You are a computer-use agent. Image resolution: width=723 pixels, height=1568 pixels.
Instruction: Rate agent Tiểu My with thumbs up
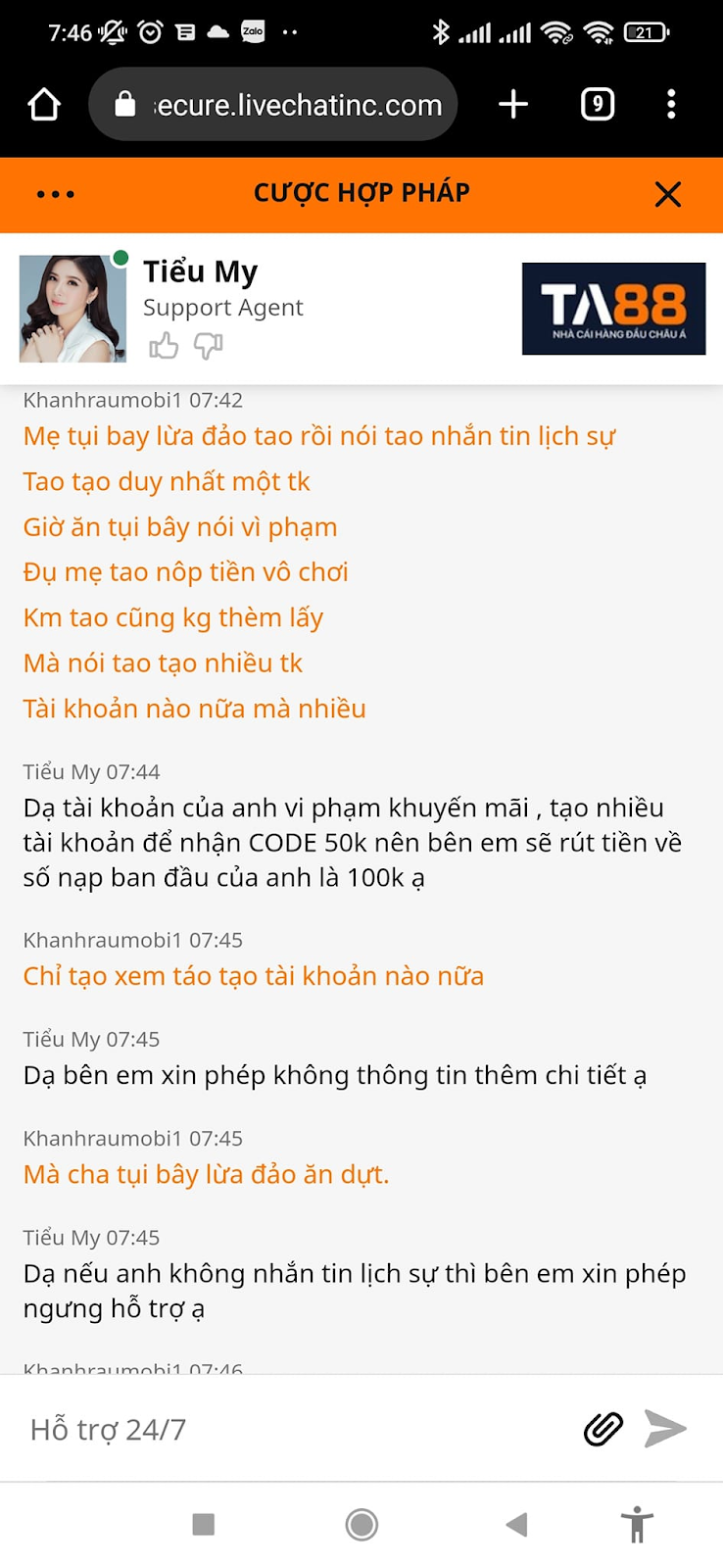point(164,346)
